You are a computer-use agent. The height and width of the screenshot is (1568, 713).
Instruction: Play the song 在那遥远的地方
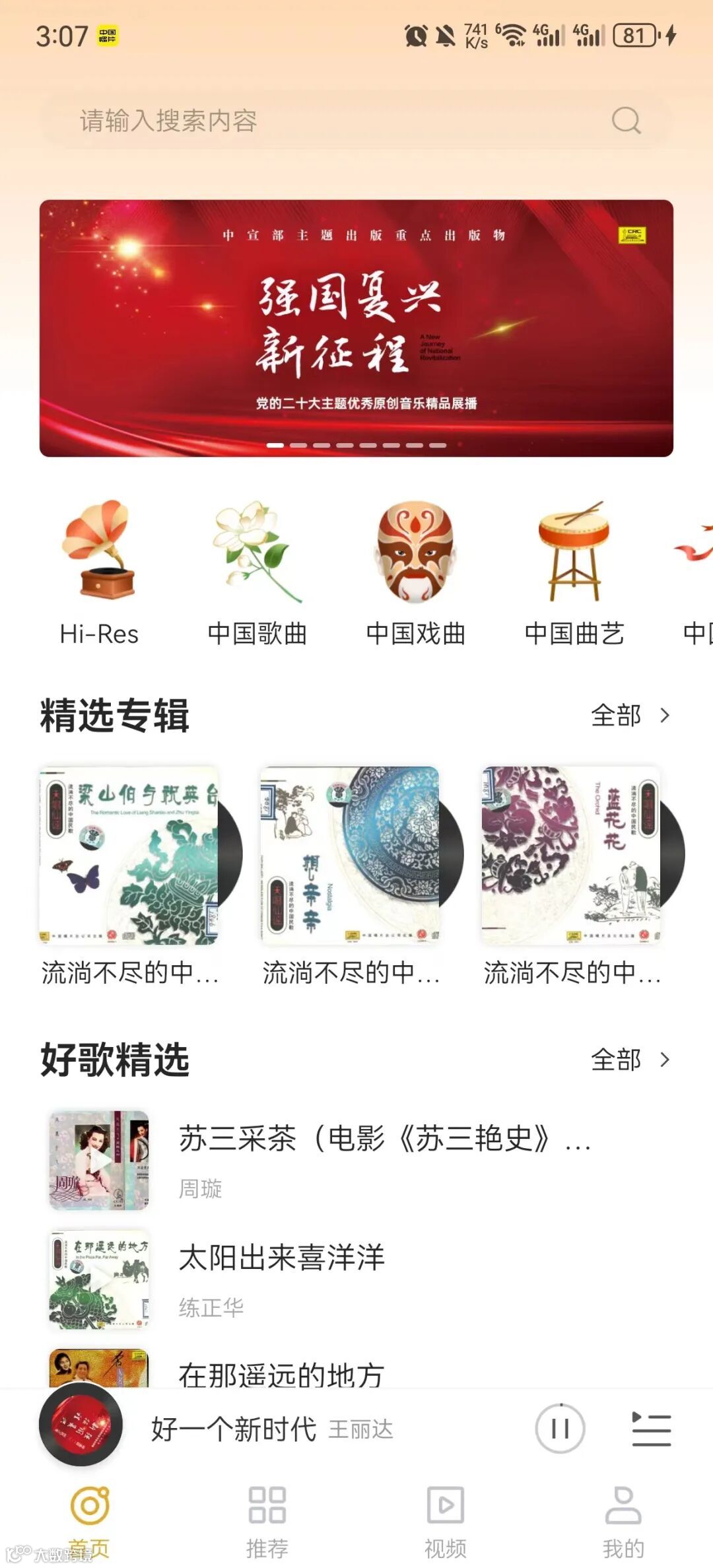(281, 1372)
